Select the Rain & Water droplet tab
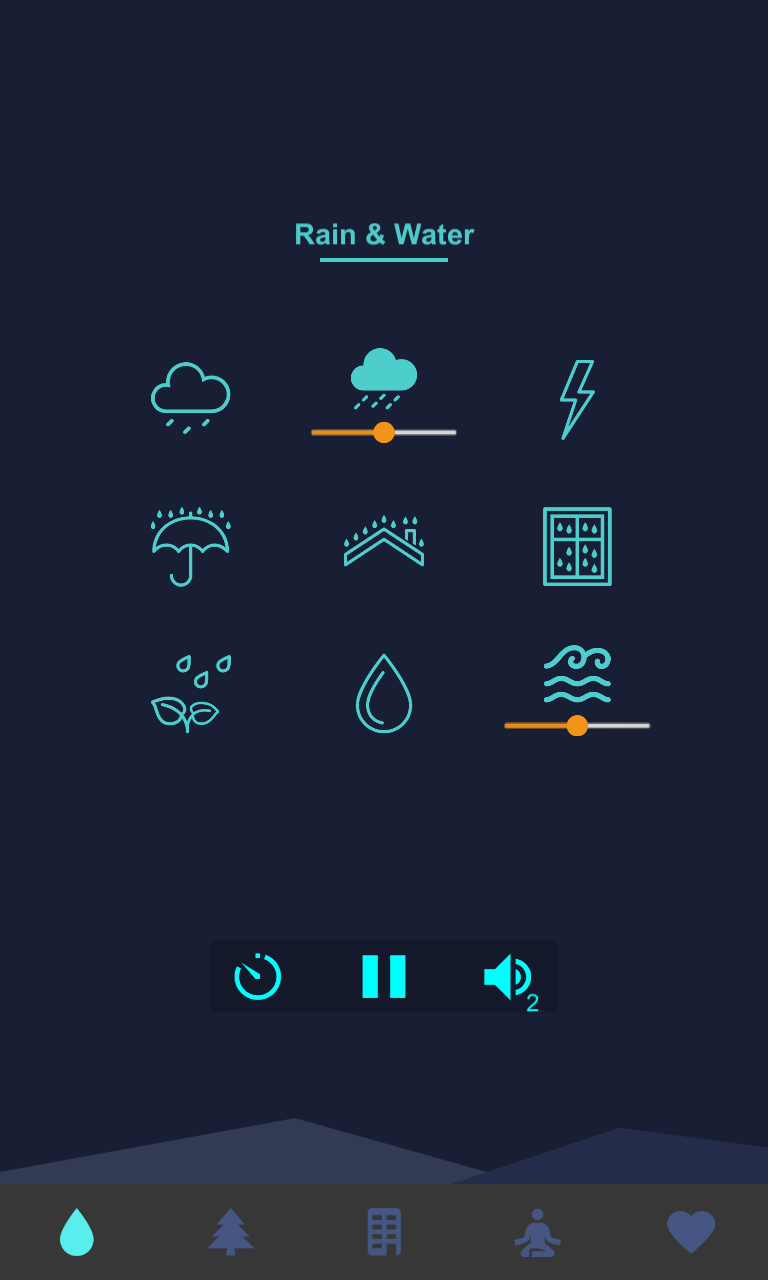The height and width of the screenshot is (1280, 768). click(77, 1232)
